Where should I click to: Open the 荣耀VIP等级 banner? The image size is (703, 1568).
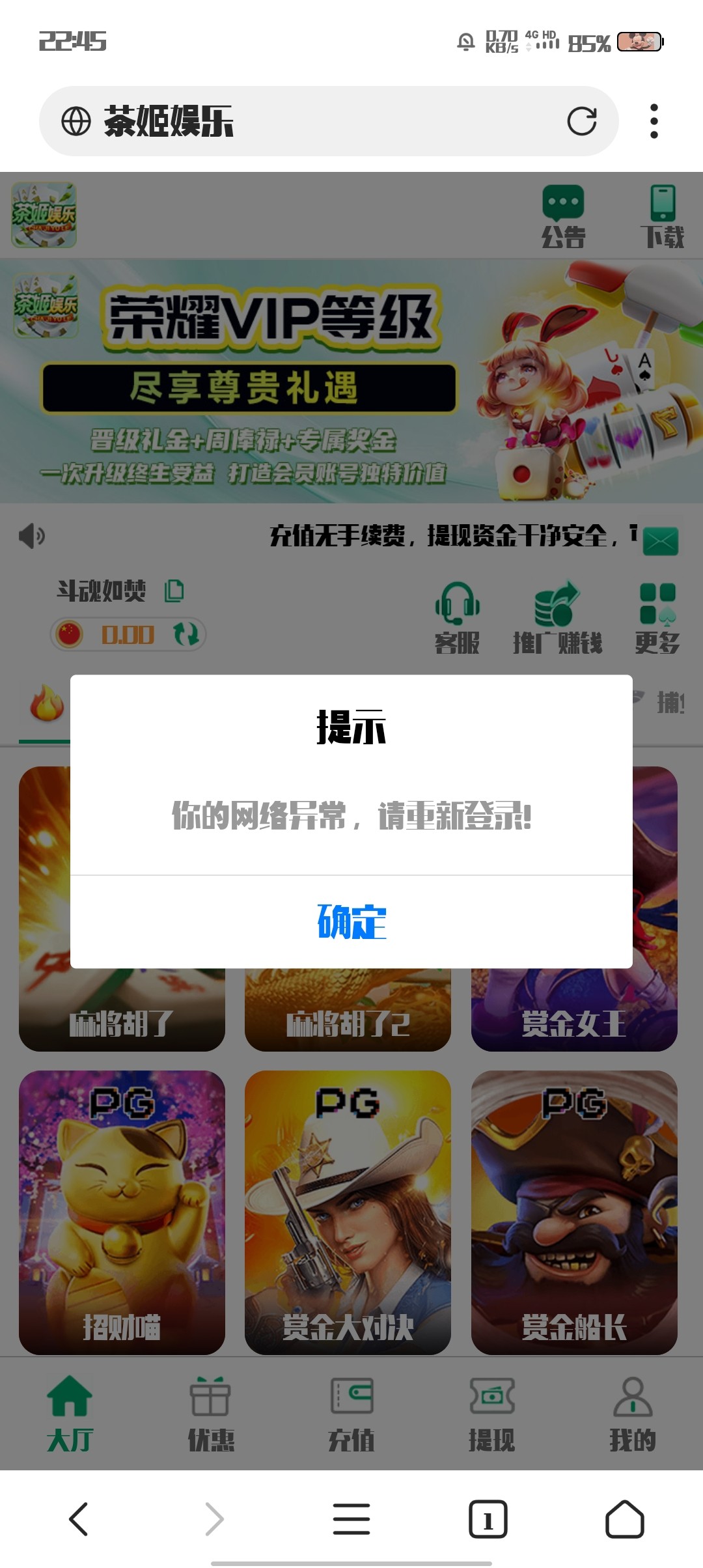pyautogui.click(x=351, y=382)
